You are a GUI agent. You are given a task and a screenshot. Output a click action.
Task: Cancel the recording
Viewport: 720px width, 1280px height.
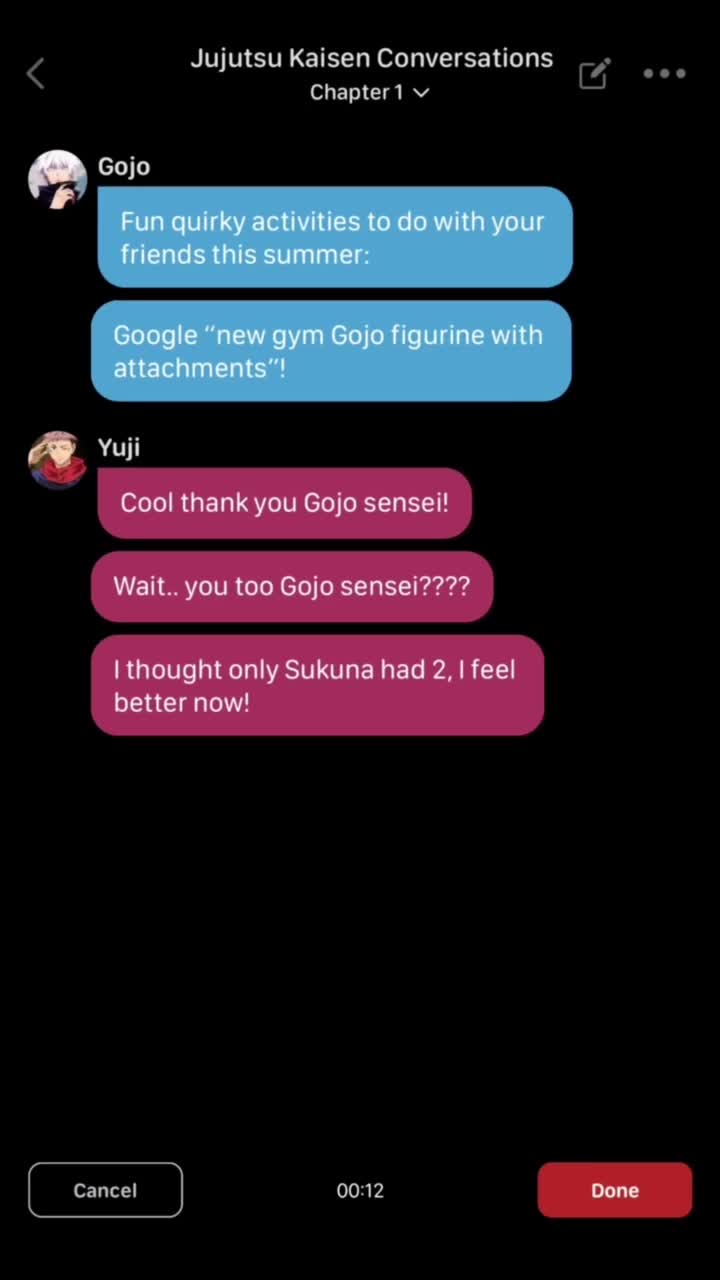[x=105, y=1190]
